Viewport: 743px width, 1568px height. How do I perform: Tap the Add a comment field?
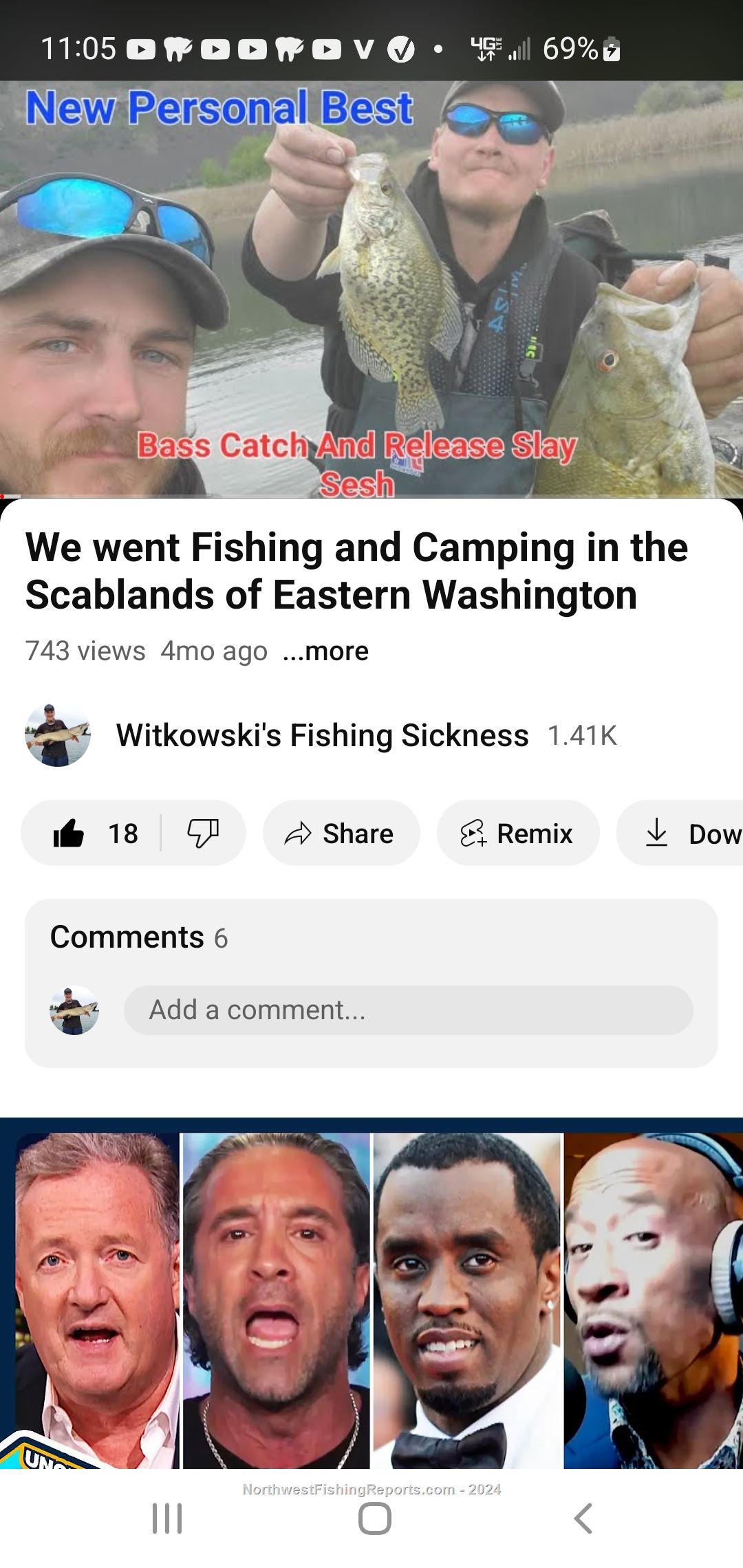click(408, 1010)
